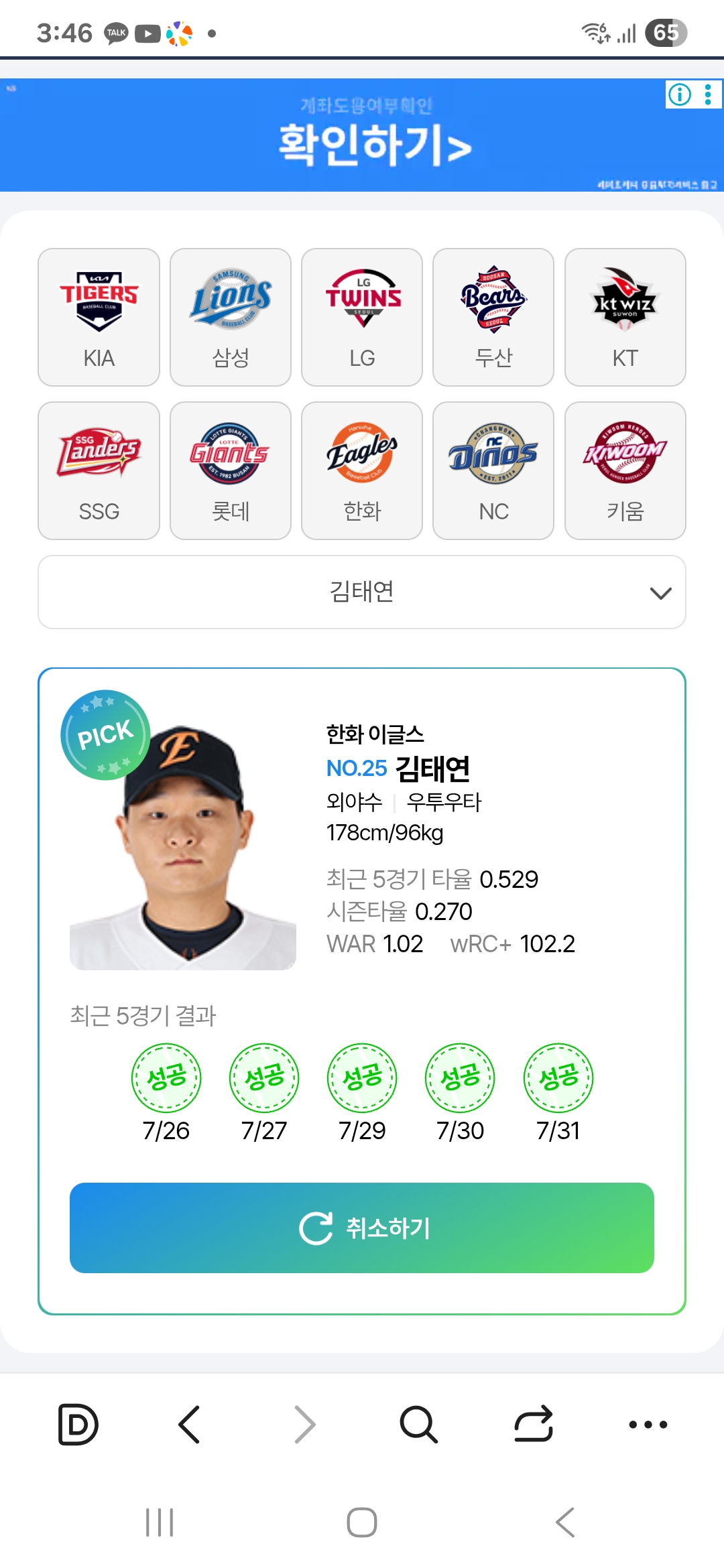Select the KIA Tigers team

[x=99, y=317]
